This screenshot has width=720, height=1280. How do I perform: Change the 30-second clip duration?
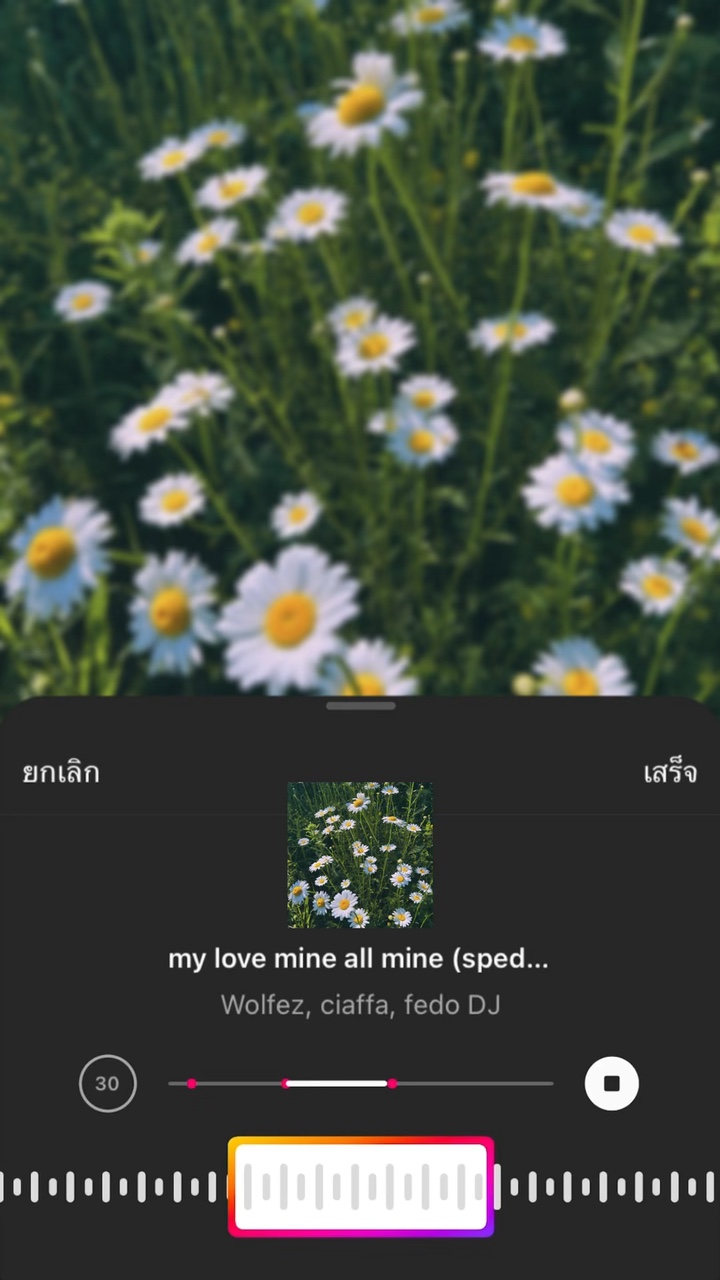click(107, 1083)
